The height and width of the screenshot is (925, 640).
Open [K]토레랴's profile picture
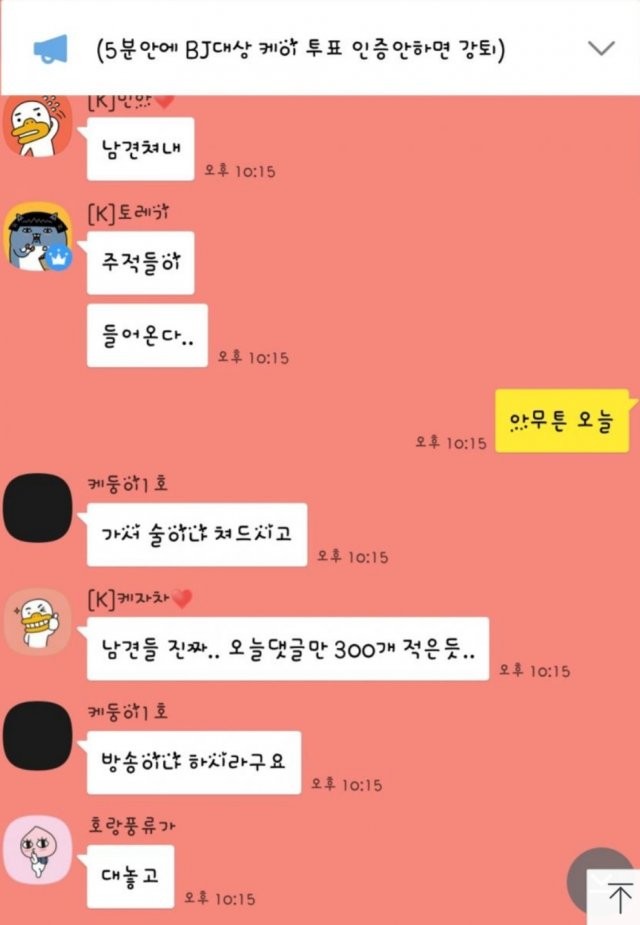coord(38,236)
